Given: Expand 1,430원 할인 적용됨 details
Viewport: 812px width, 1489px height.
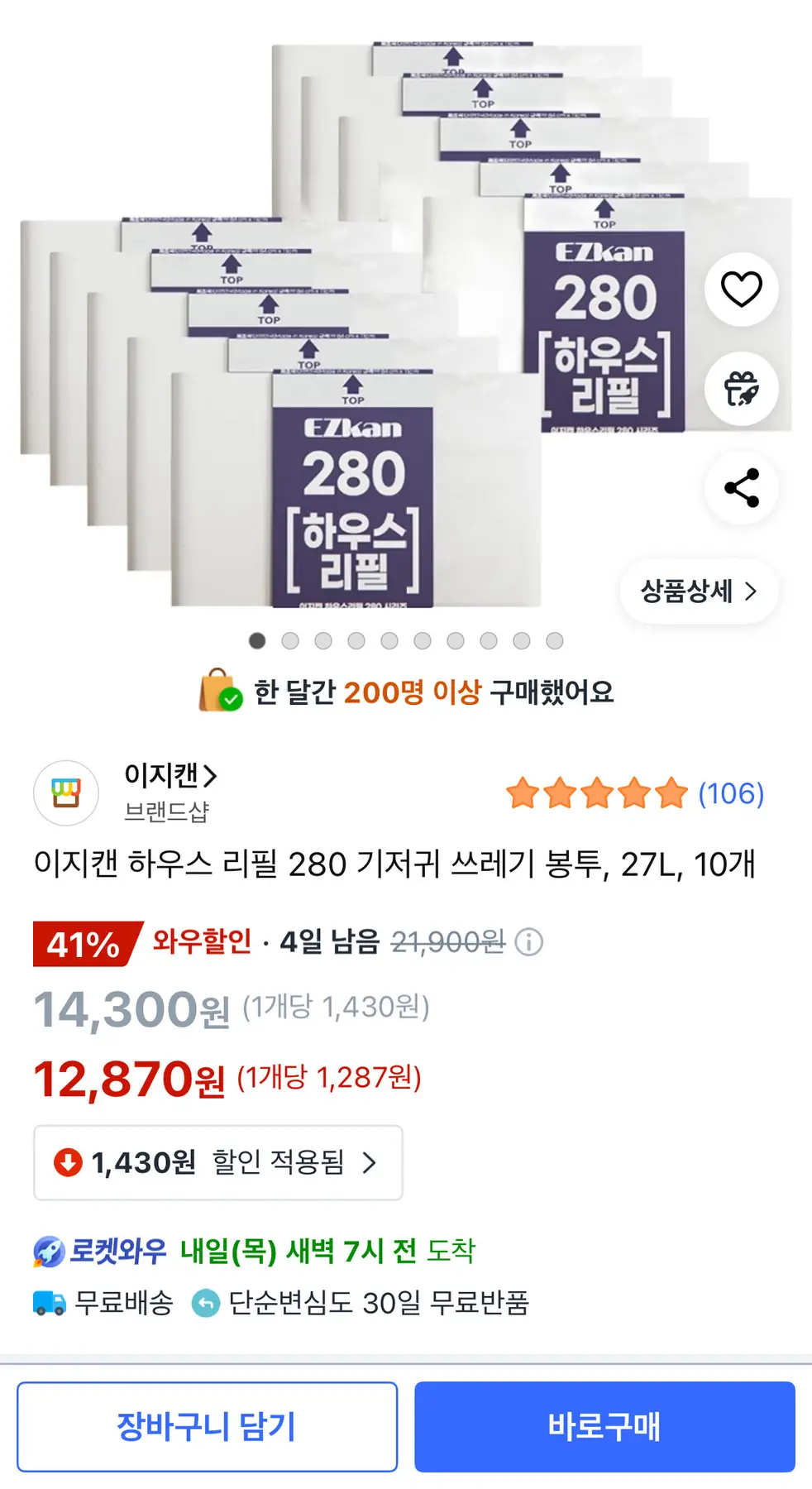Looking at the screenshot, I should coord(218,1162).
